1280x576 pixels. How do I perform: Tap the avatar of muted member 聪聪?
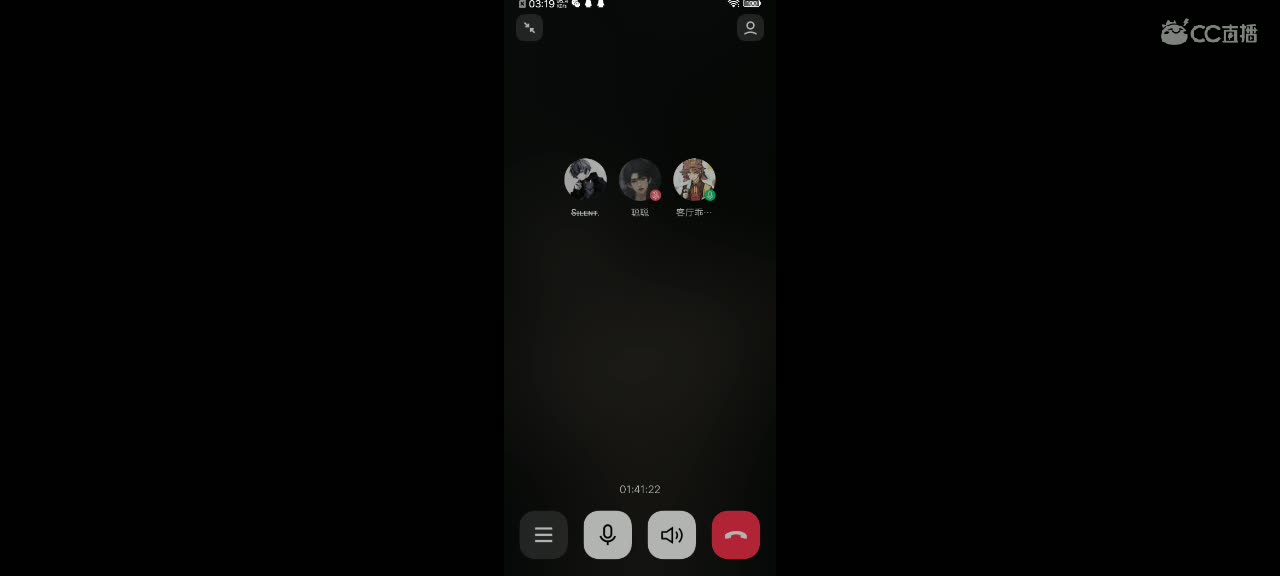click(640, 180)
